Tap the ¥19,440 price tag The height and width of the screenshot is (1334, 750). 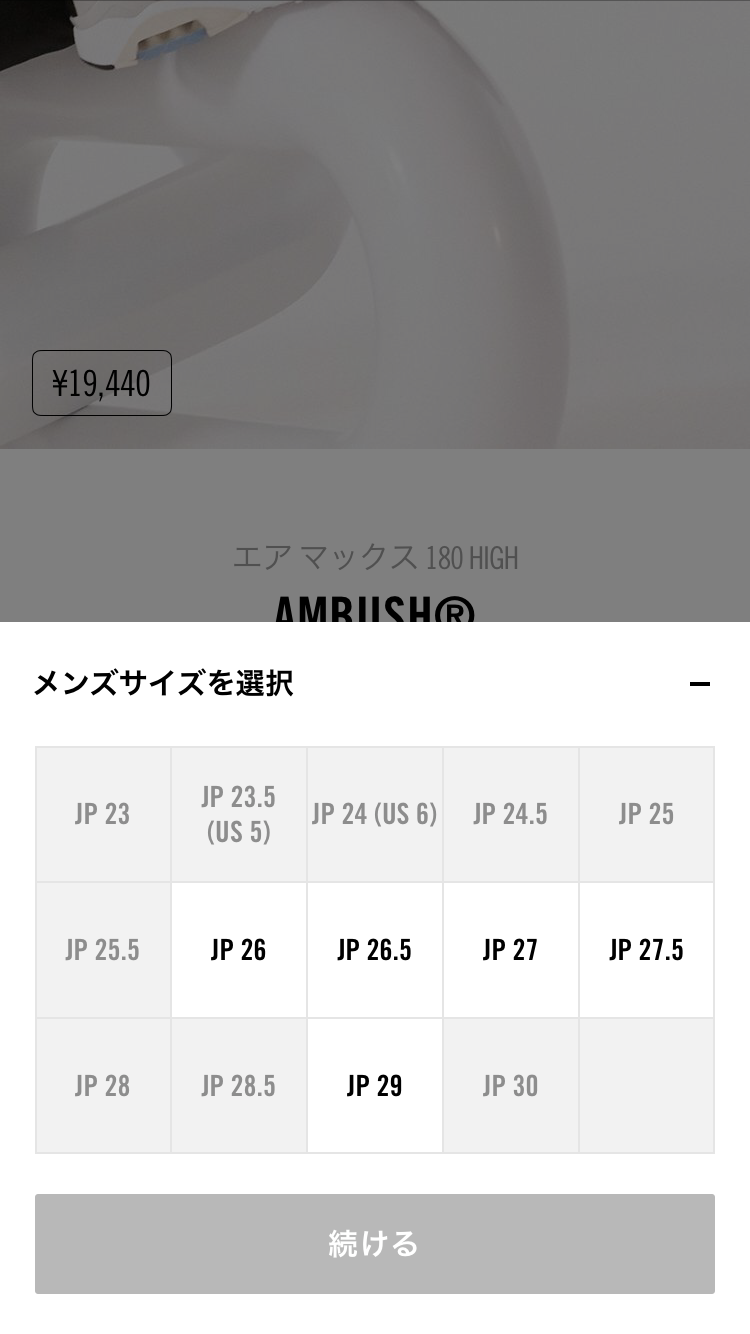[x=101, y=382]
